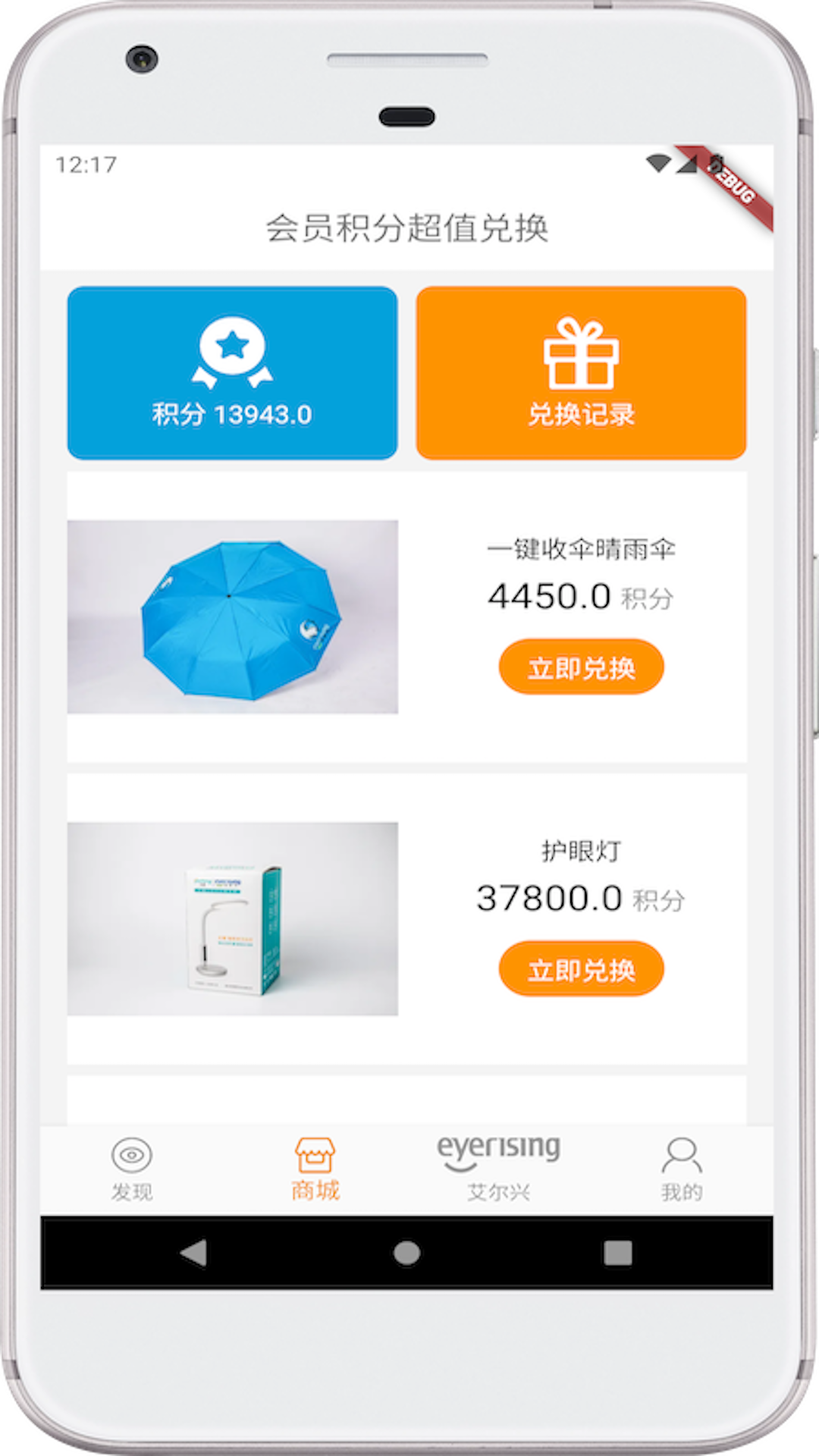The width and height of the screenshot is (819, 1456).
Task: Tap the gift box icon above 兑换记录
Action: click(x=582, y=353)
